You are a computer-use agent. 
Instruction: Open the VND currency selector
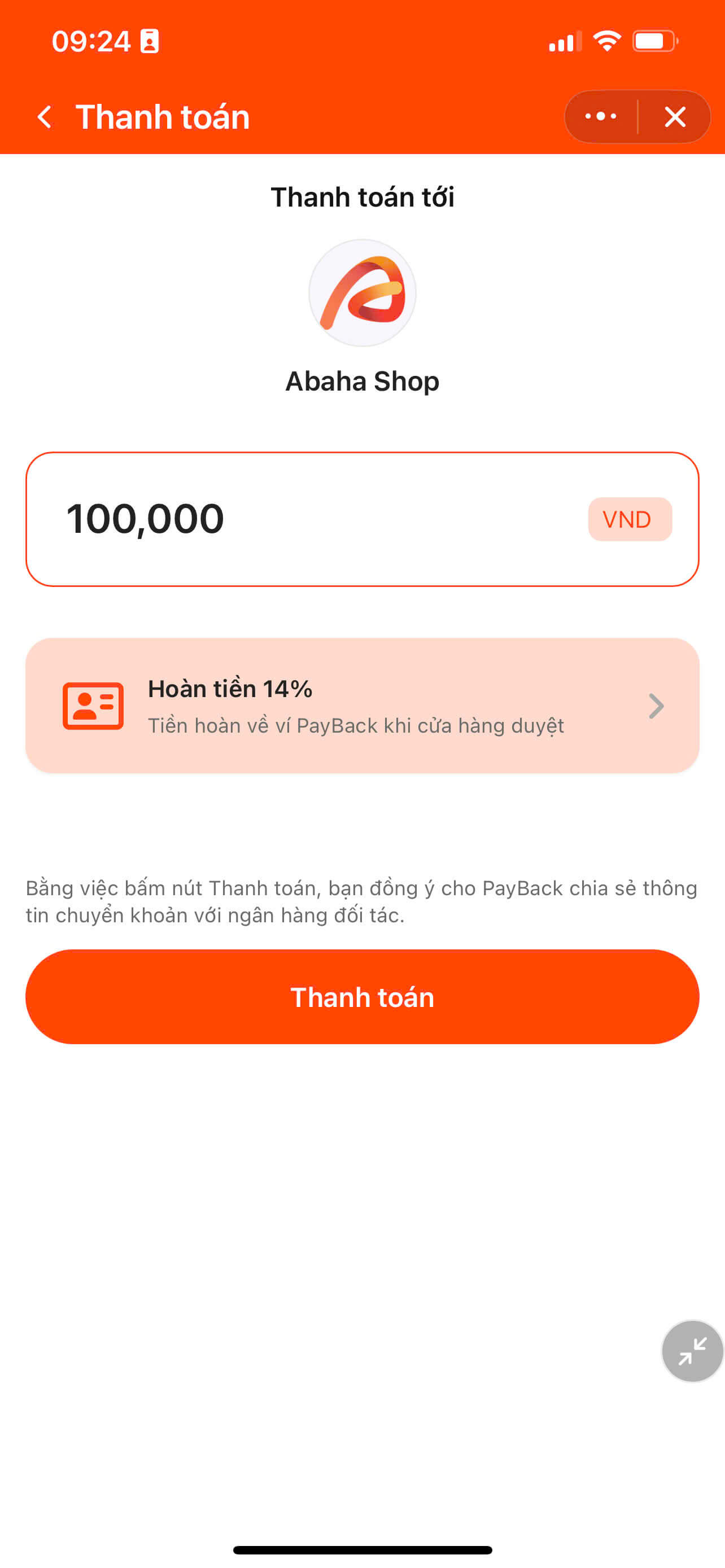coord(630,519)
